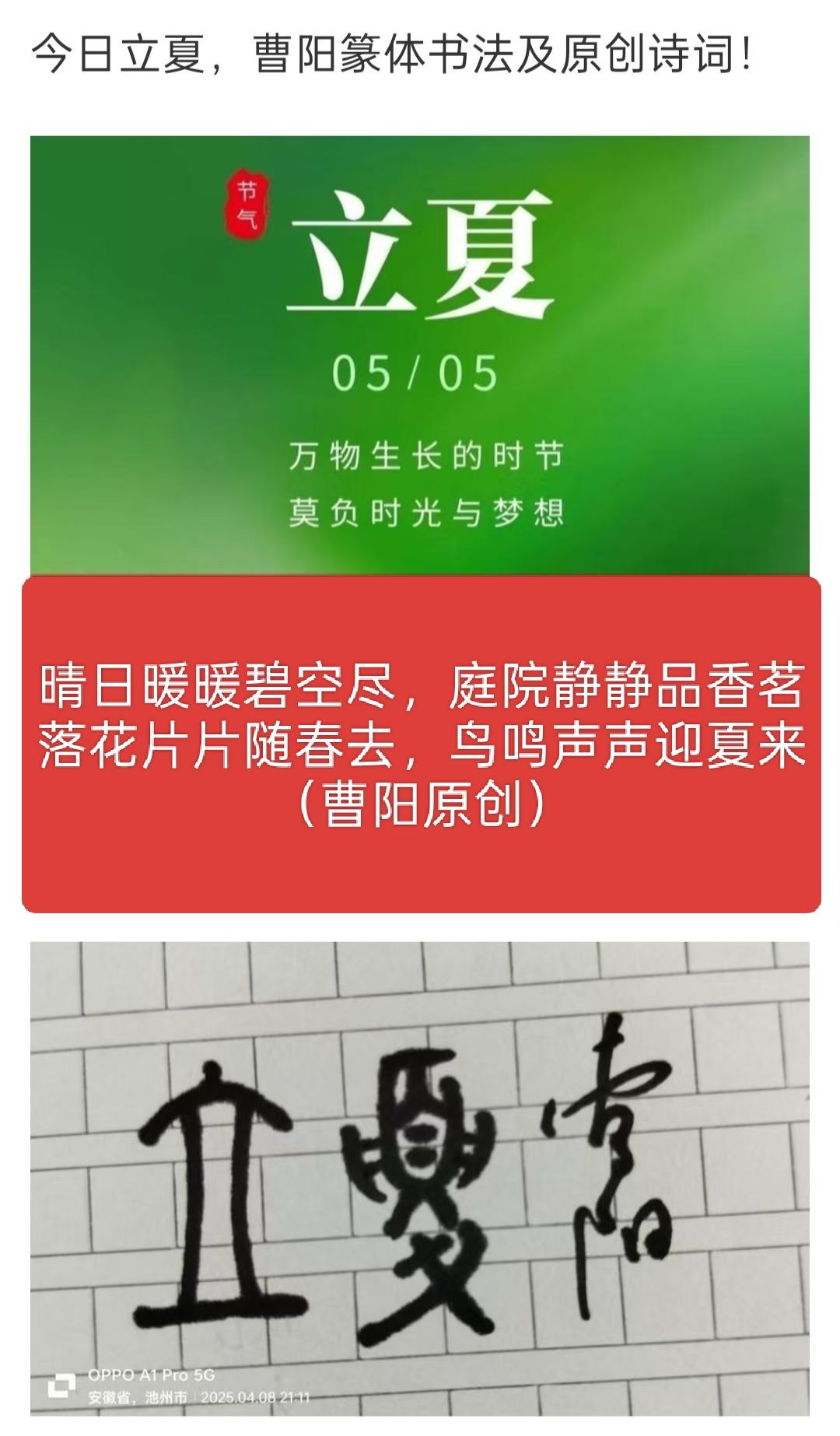Open the green 立夏 05/05 poster image
This screenshot has height=1436, width=840.
click(x=420, y=356)
